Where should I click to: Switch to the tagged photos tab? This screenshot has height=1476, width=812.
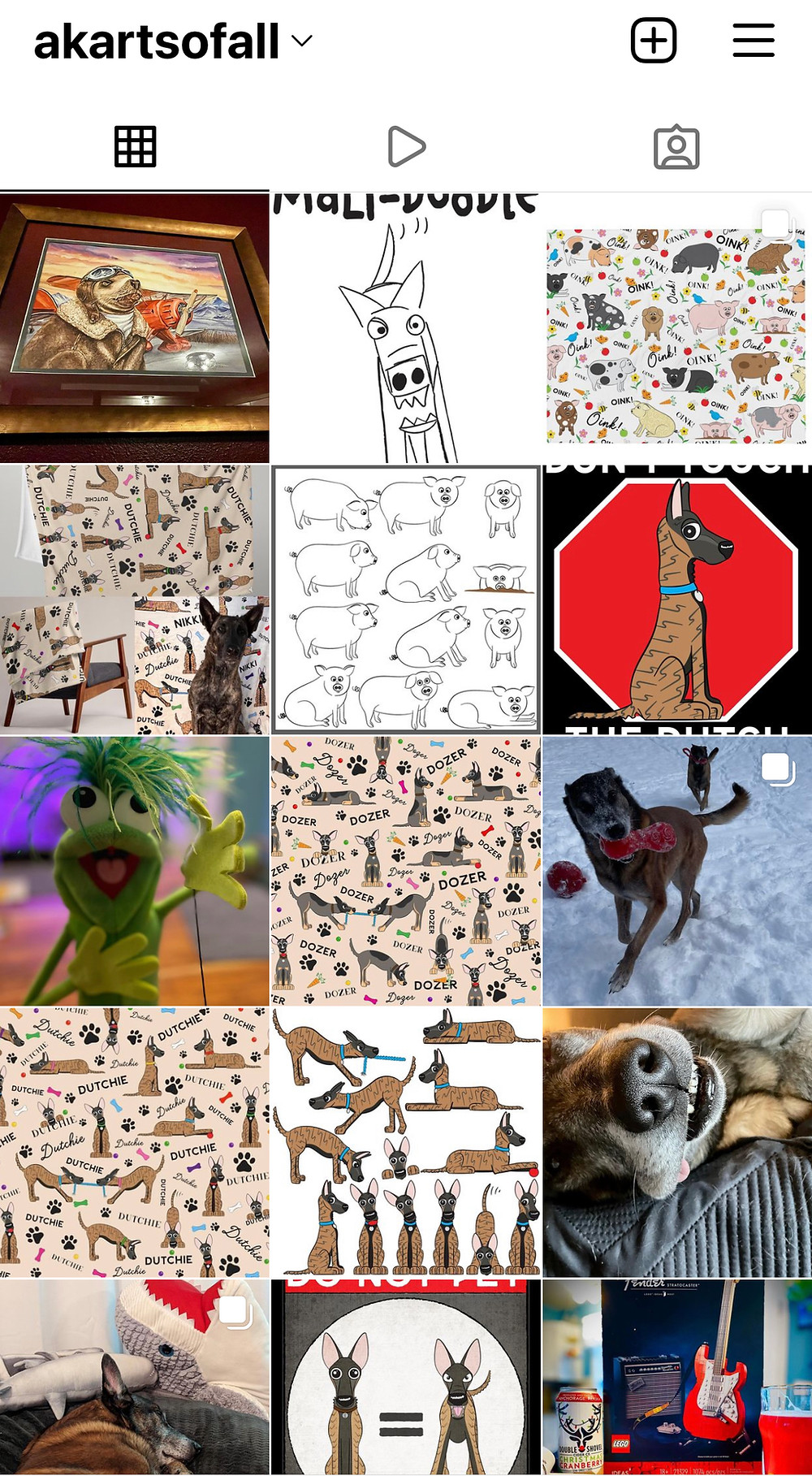676,147
